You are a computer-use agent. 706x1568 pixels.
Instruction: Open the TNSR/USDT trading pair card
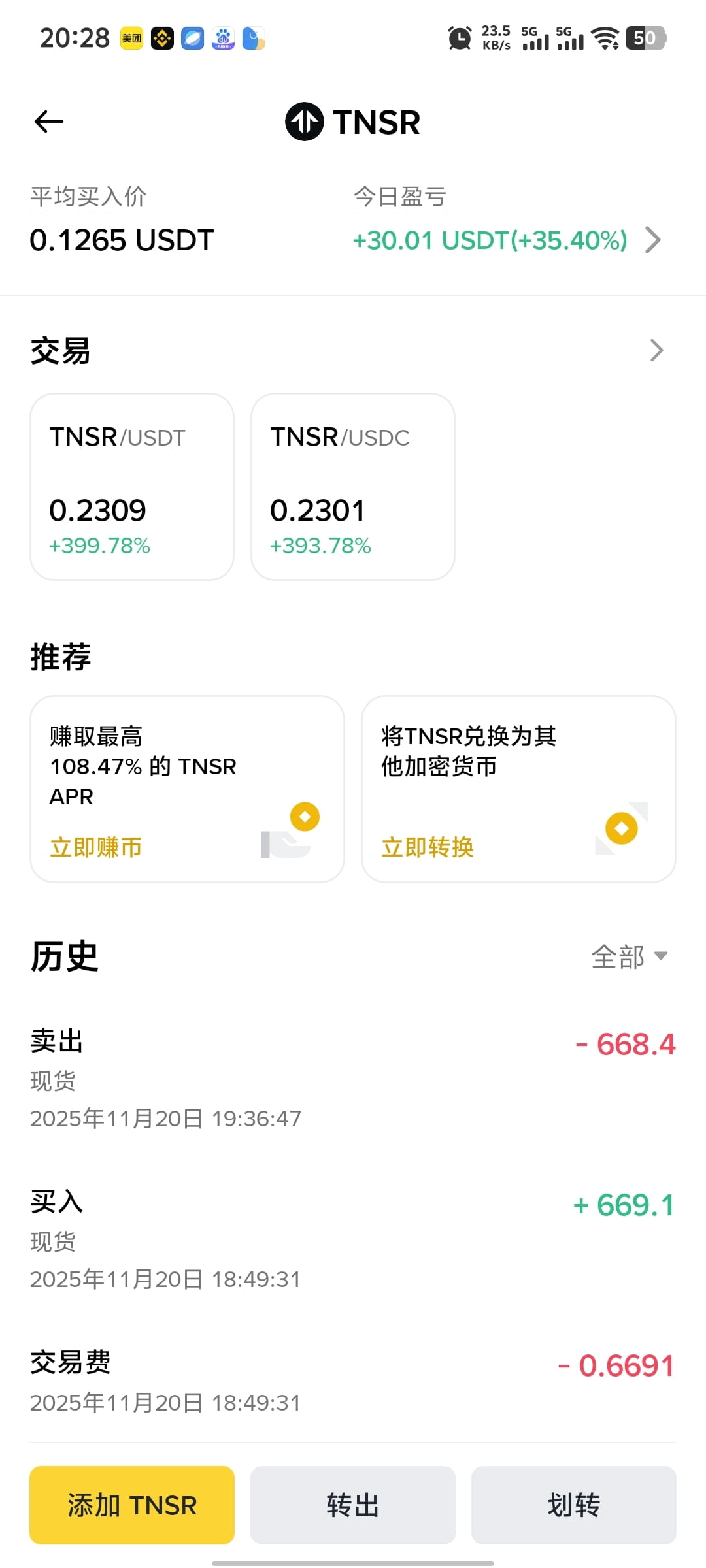click(x=132, y=487)
